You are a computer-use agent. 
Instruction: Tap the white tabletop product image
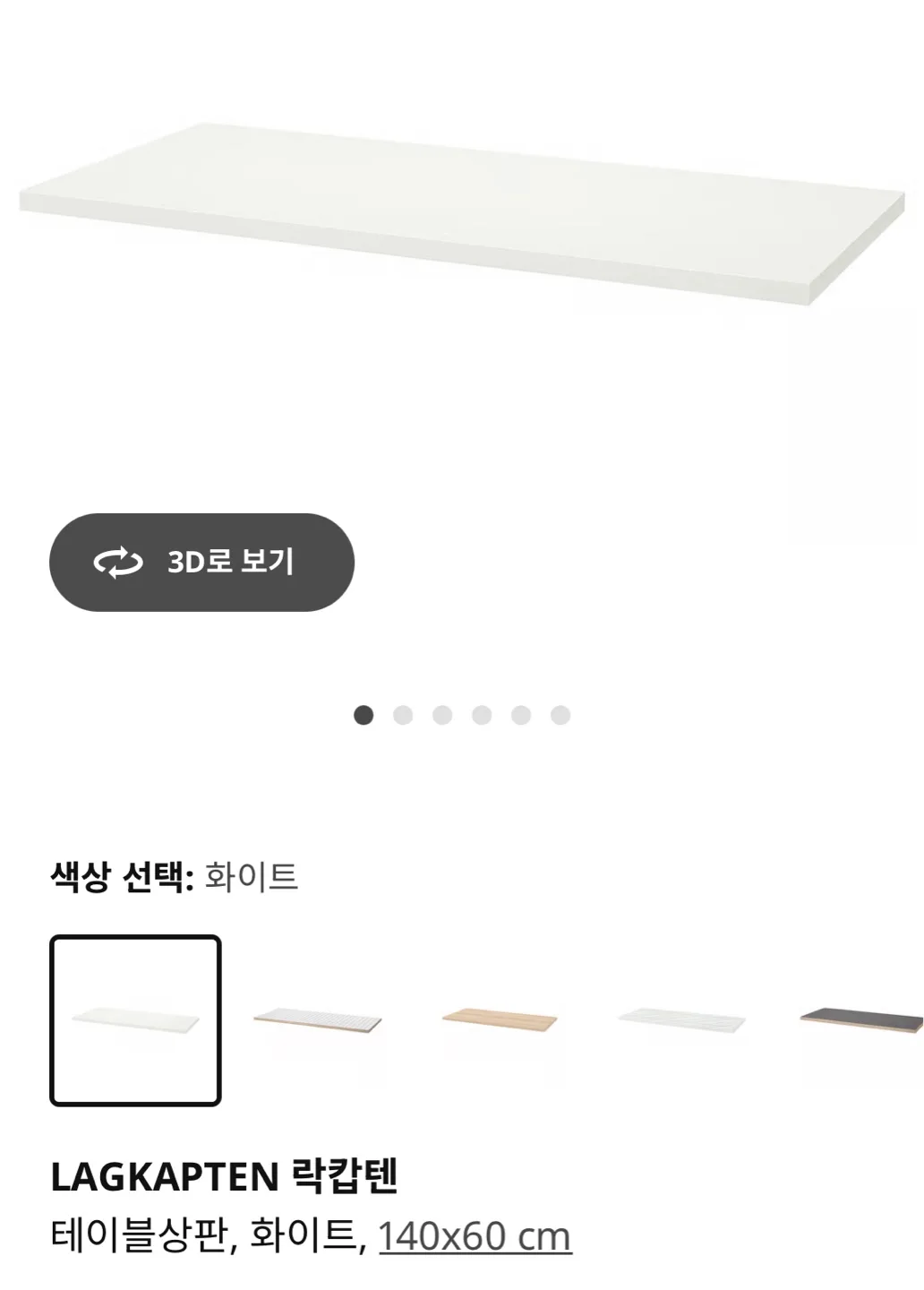(462, 215)
